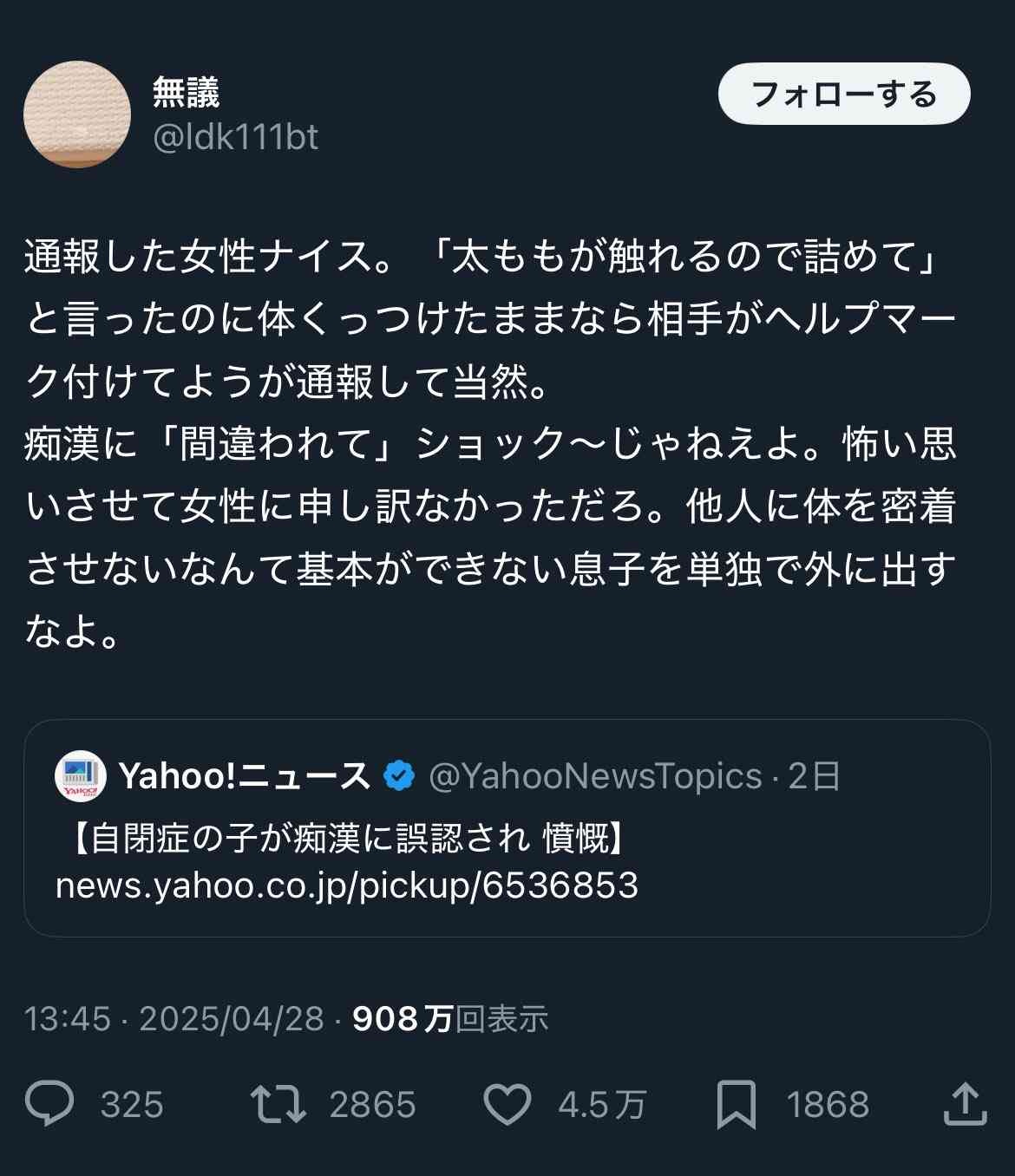The height and width of the screenshot is (1176, 1015).
Task: Like this post with the heart
Action: pos(507,1104)
